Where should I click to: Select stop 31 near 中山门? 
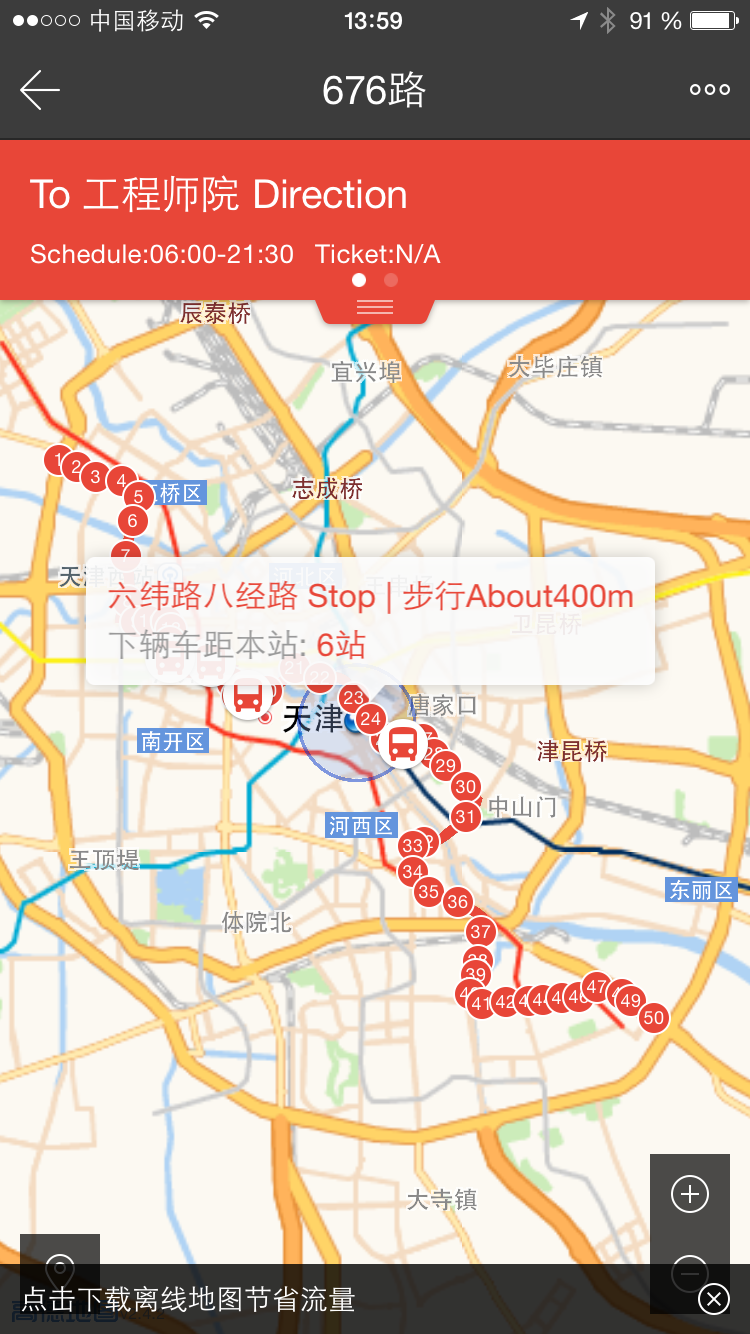[465, 816]
